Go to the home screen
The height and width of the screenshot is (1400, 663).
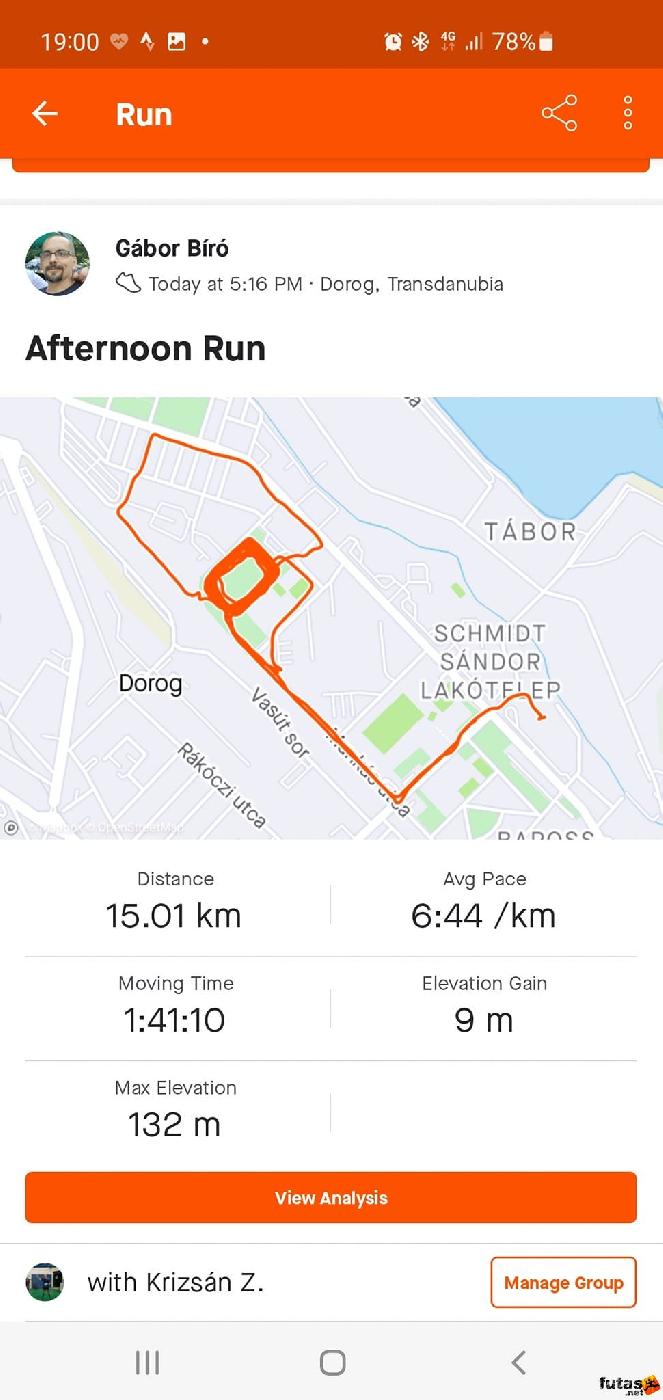332,1362
